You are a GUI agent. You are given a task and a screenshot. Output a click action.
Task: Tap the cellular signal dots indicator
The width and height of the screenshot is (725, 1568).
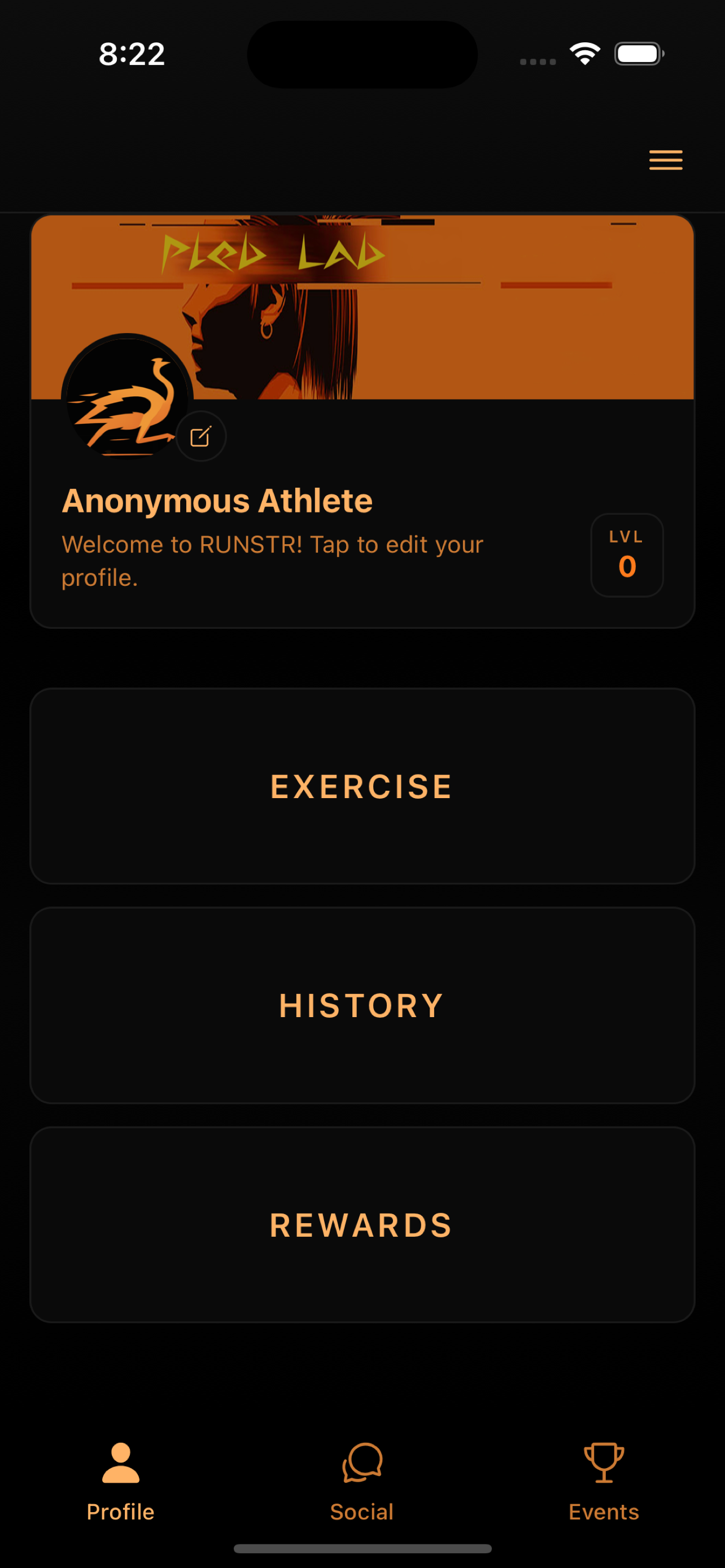pyautogui.click(x=538, y=59)
